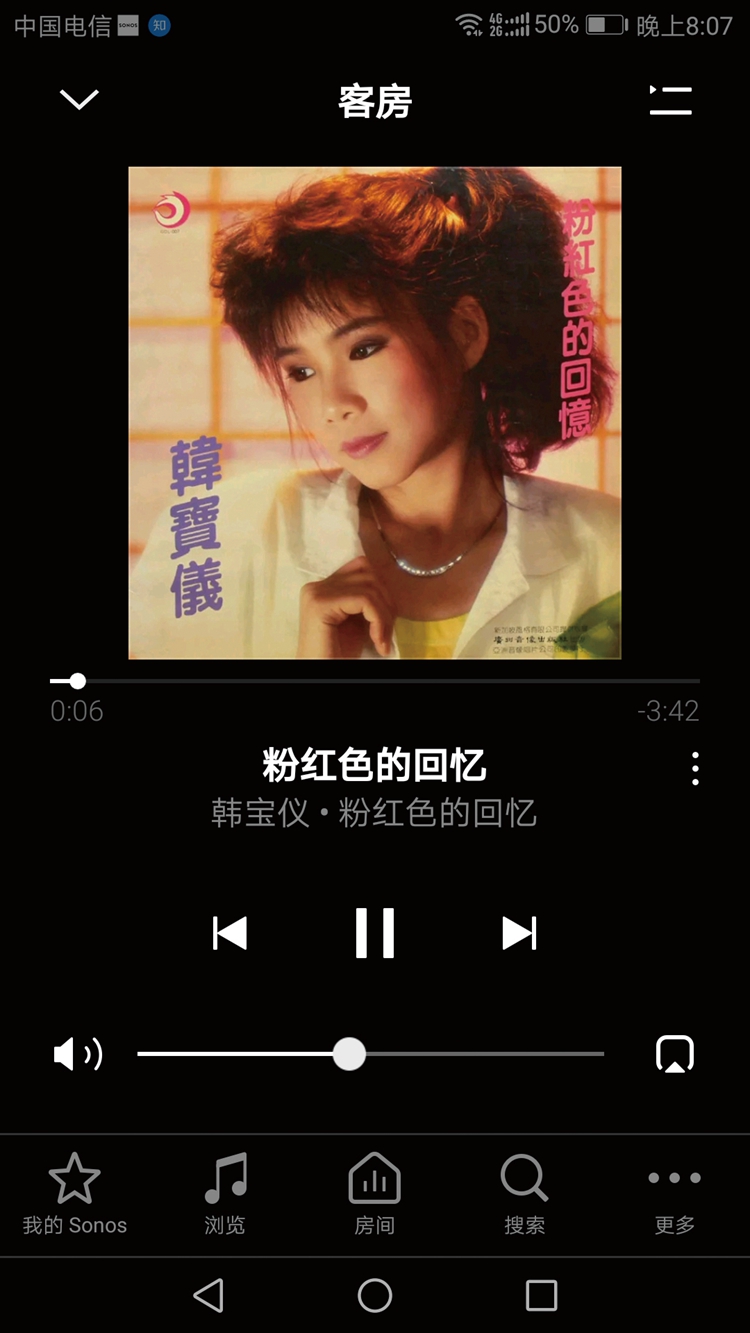750x1333 pixels.
Task: Open the play queue
Action: point(670,100)
